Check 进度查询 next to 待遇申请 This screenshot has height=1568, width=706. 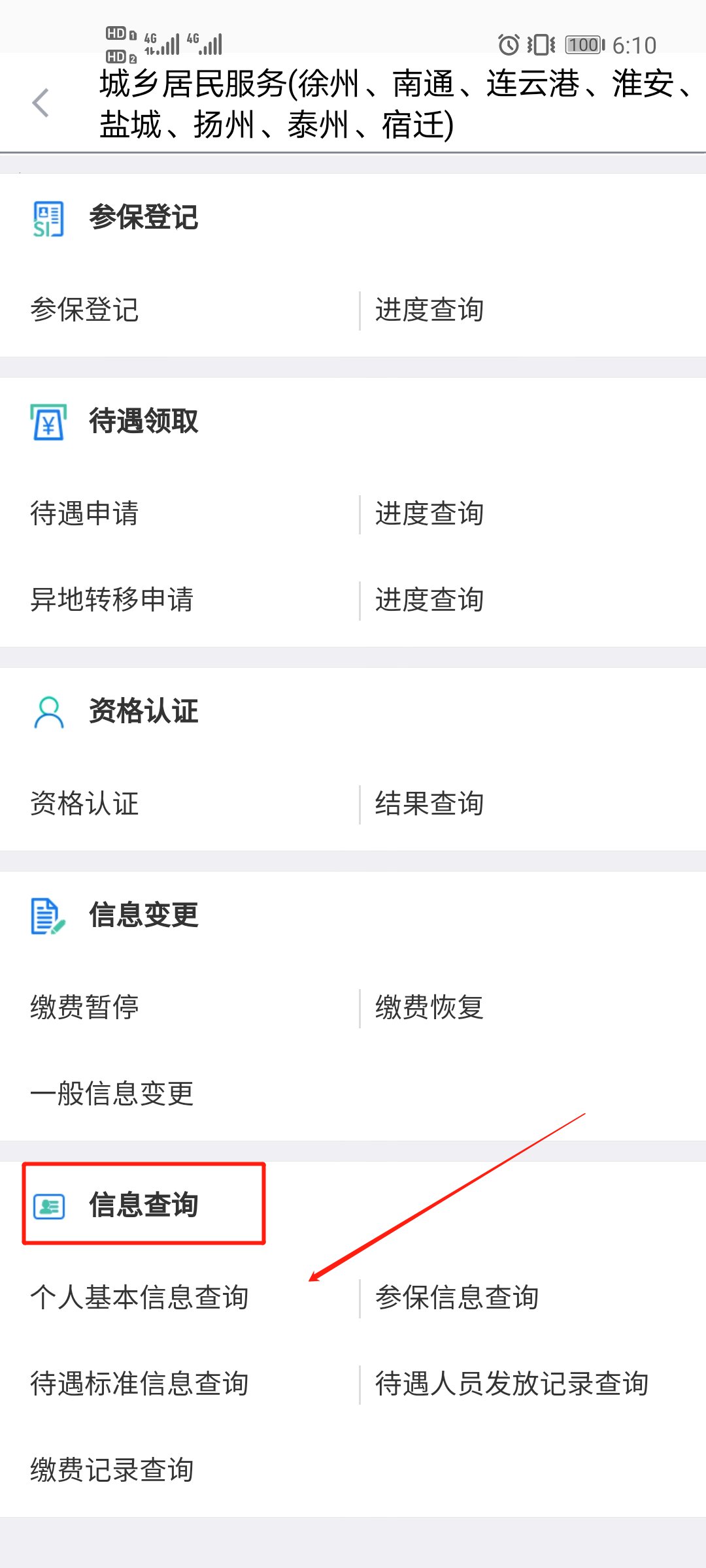[x=429, y=514]
